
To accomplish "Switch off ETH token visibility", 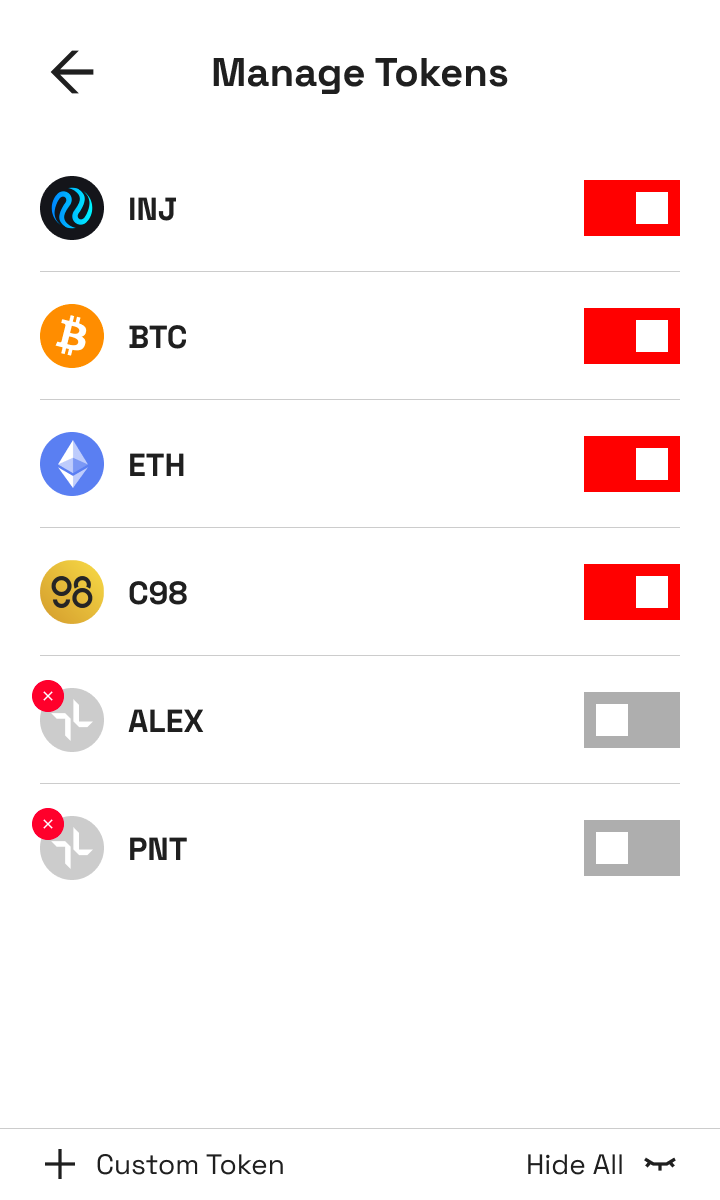I will coord(631,464).
